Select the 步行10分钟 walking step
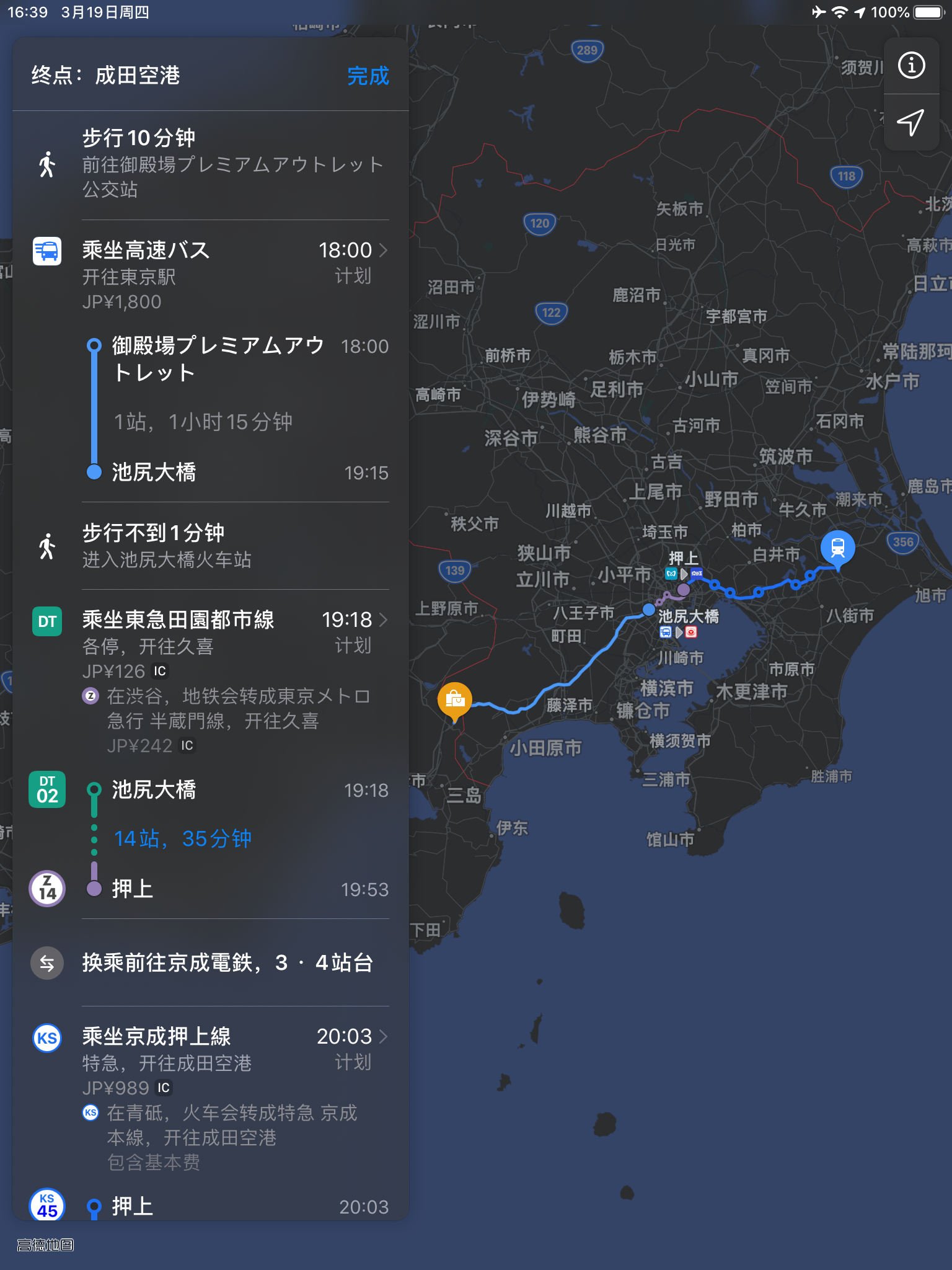 (211, 164)
